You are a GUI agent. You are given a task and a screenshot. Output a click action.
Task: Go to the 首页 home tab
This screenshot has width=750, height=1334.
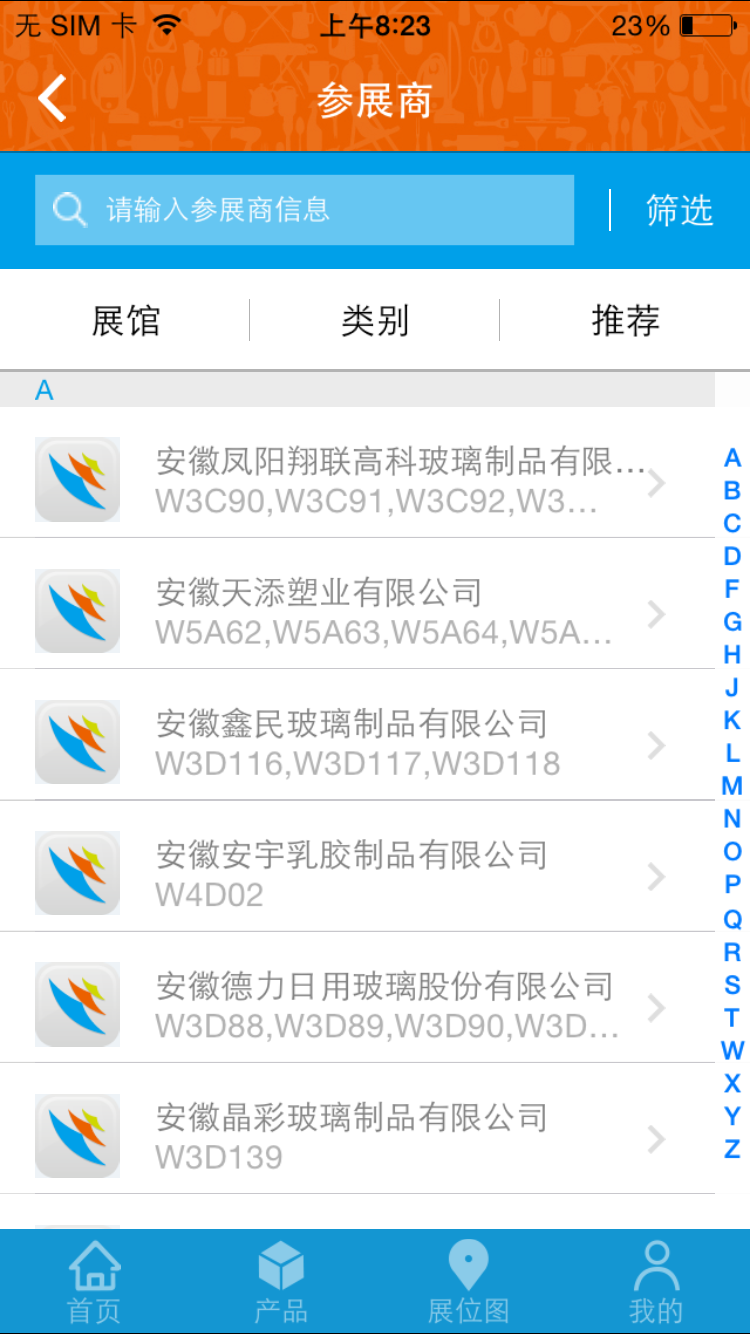coord(94,1281)
